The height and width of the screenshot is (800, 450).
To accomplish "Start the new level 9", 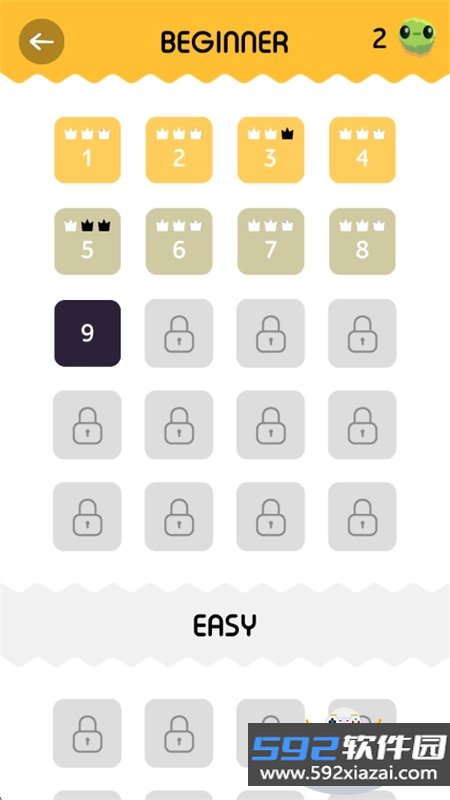I will click(x=87, y=333).
